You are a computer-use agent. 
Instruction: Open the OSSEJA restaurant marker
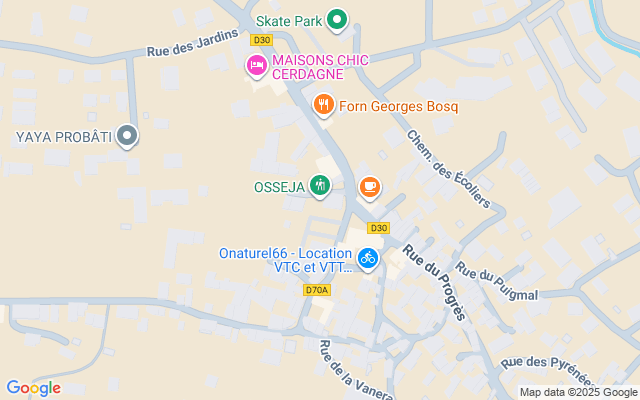pos(319,184)
